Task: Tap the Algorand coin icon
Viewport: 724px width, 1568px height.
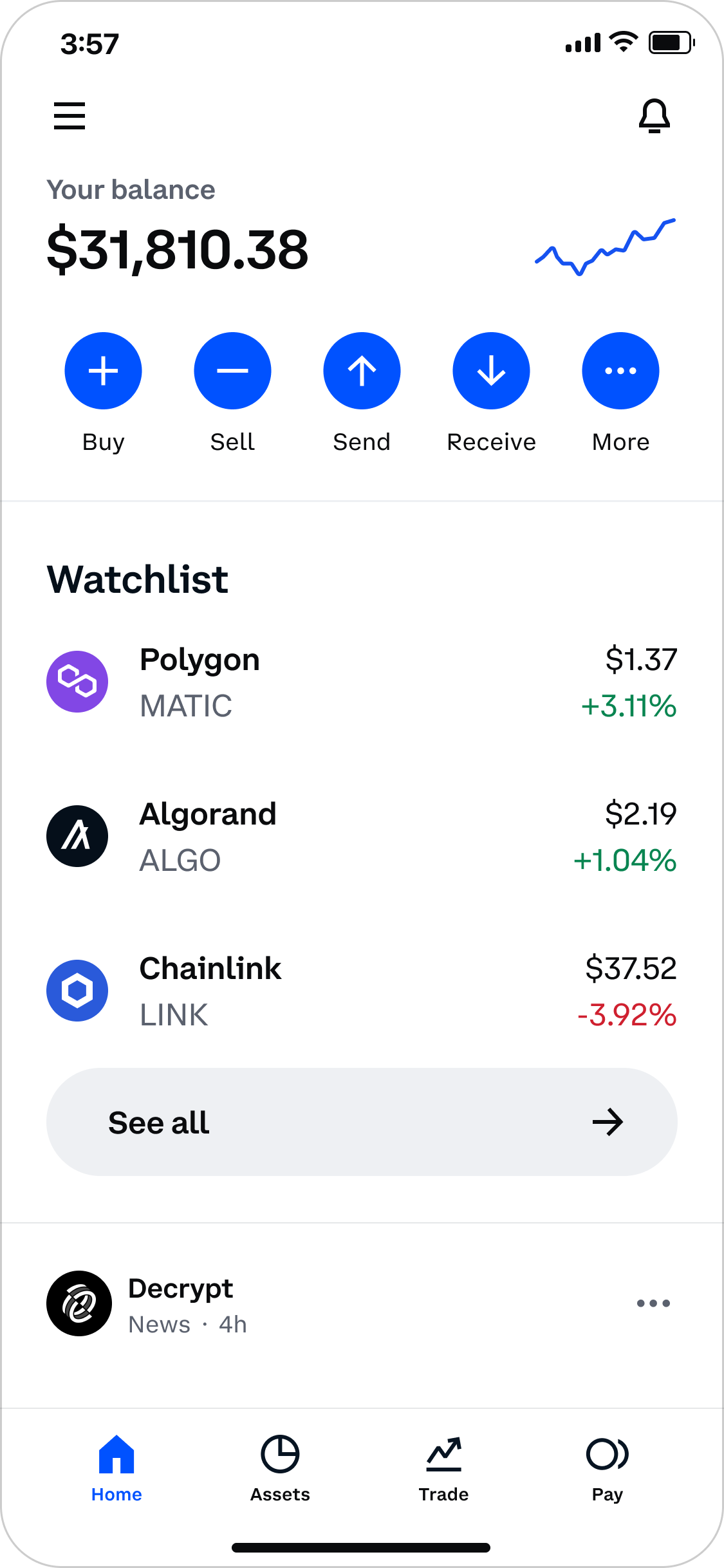Action: click(x=77, y=836)
